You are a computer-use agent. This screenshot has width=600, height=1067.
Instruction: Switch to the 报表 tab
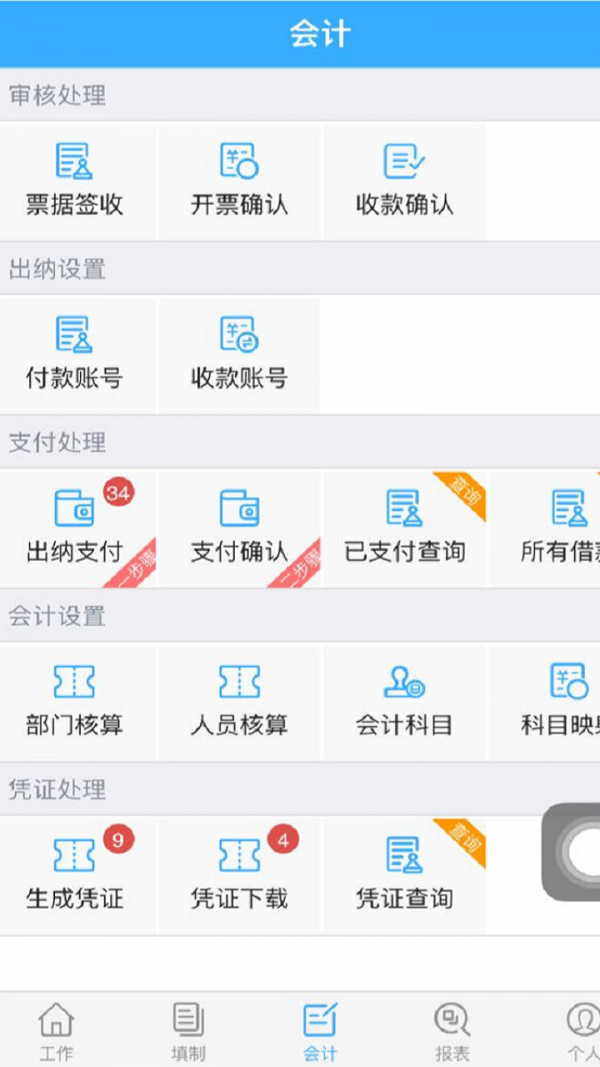tap(452, 1031)
